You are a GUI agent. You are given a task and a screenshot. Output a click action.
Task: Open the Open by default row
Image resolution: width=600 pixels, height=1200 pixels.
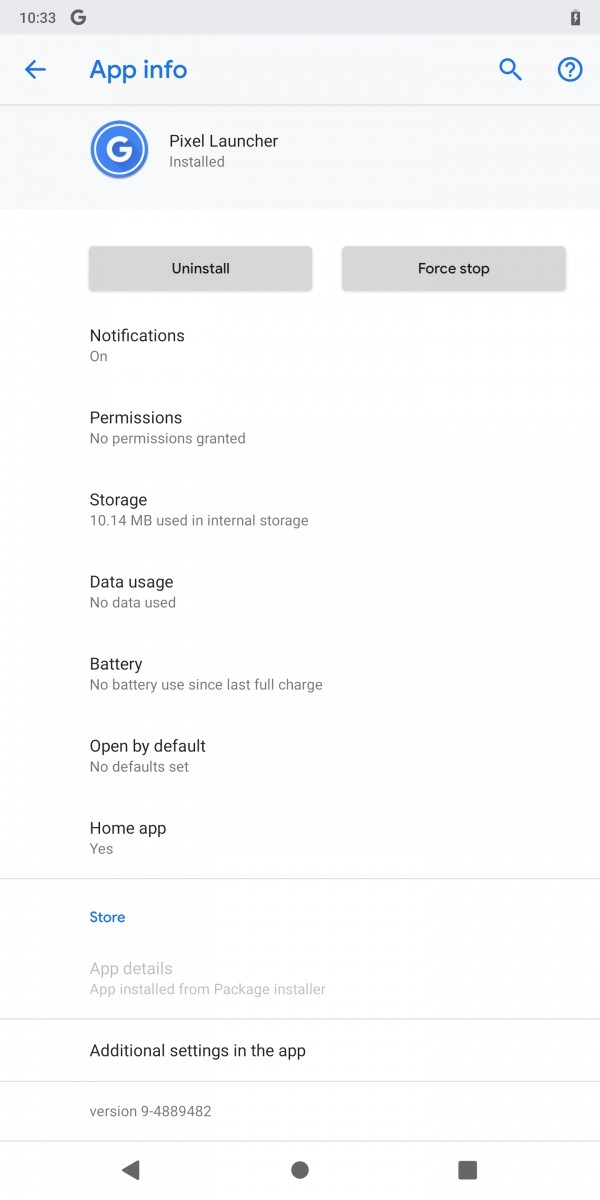(x=300, y=755)
